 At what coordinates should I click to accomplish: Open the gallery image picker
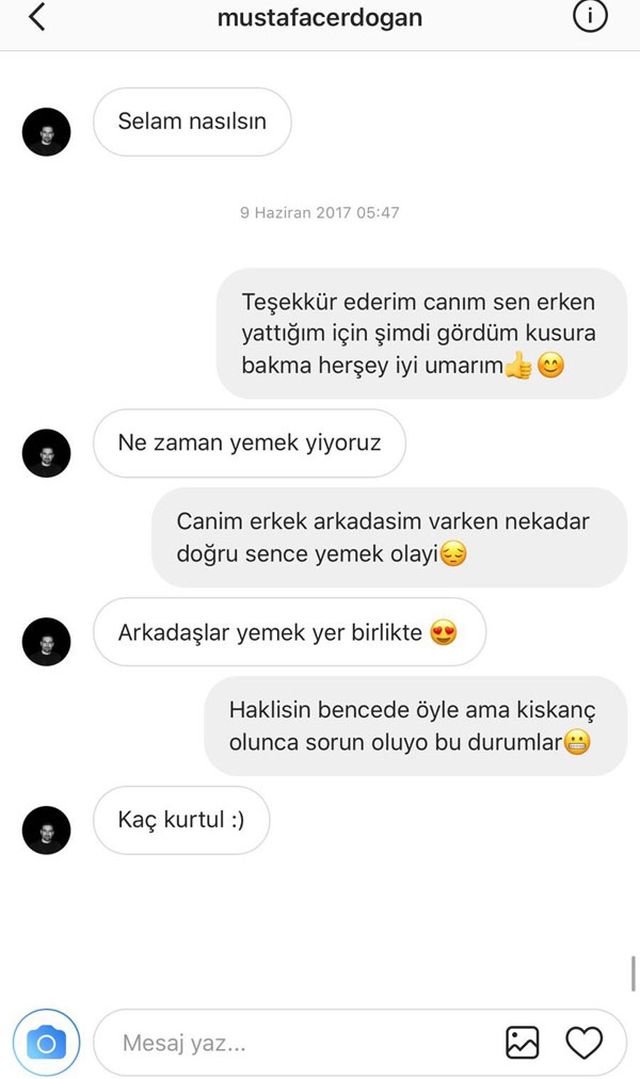(x=522, y=1043)
